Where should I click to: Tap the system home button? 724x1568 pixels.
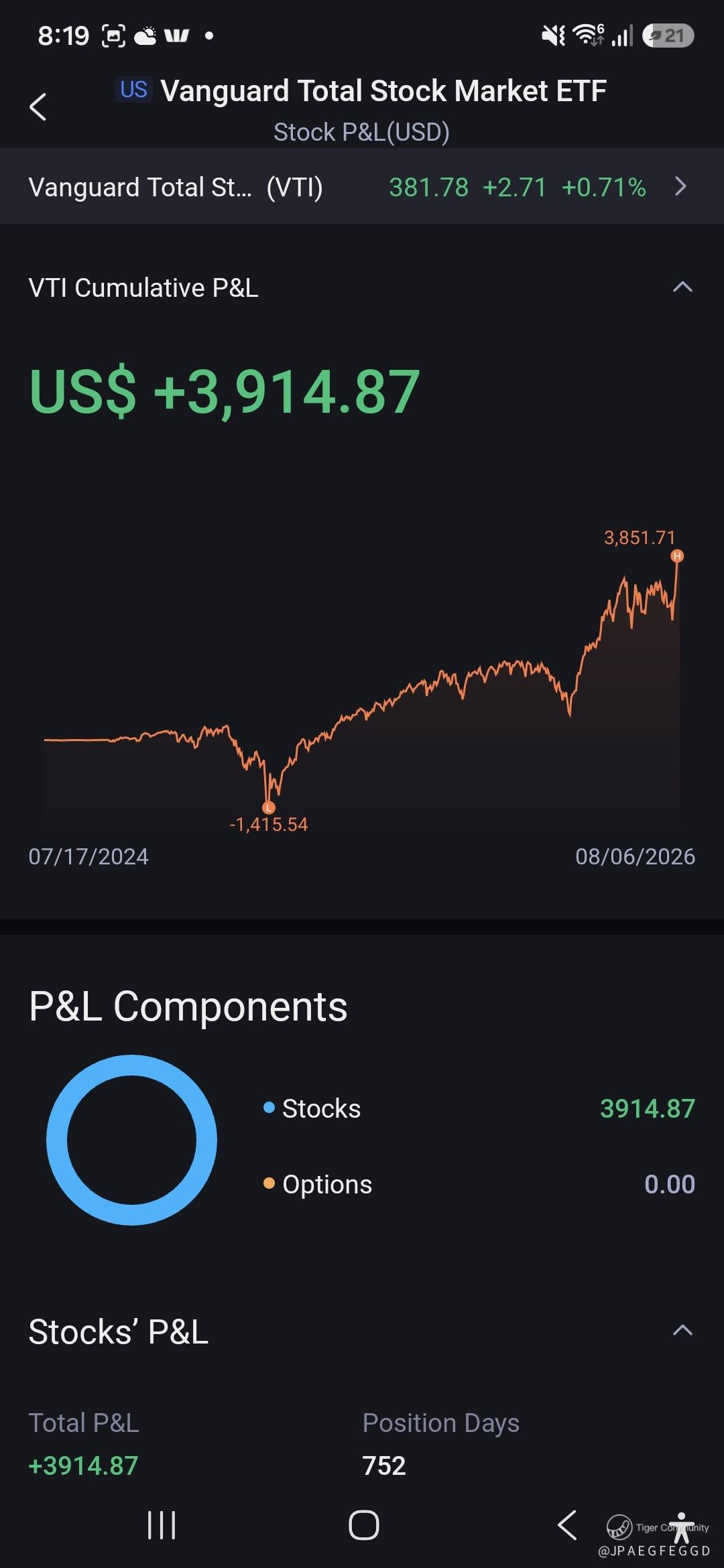363,1526
